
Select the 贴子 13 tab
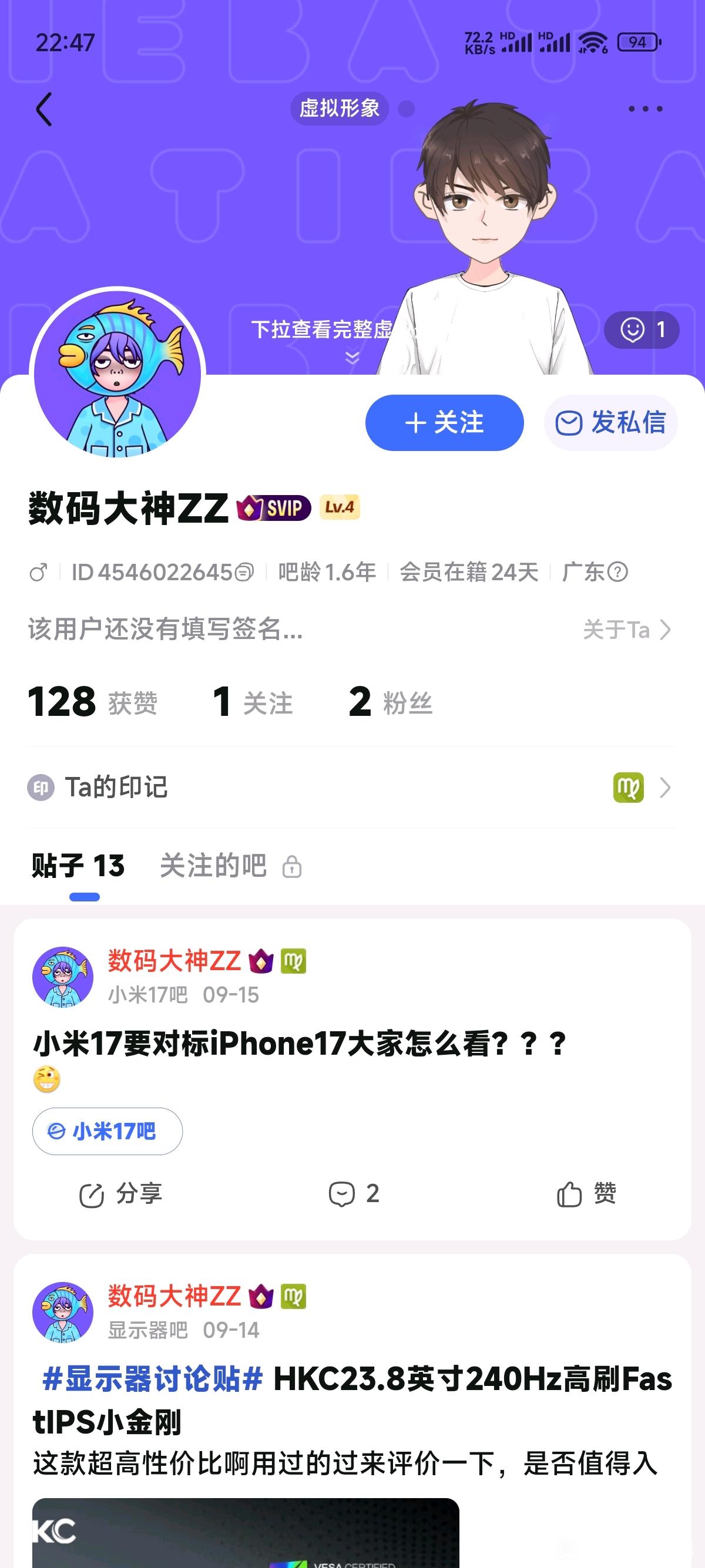(x=78, y=866)
